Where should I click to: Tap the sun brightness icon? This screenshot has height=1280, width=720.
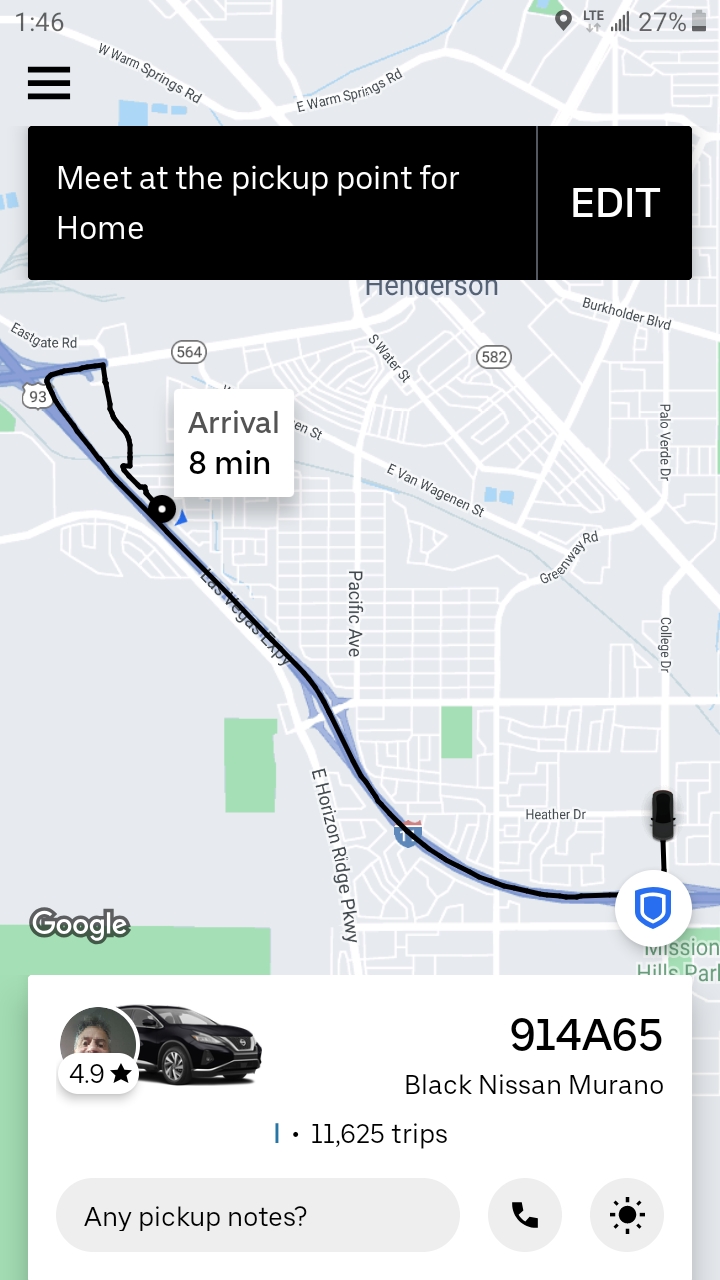click(x=627, y=1215)
